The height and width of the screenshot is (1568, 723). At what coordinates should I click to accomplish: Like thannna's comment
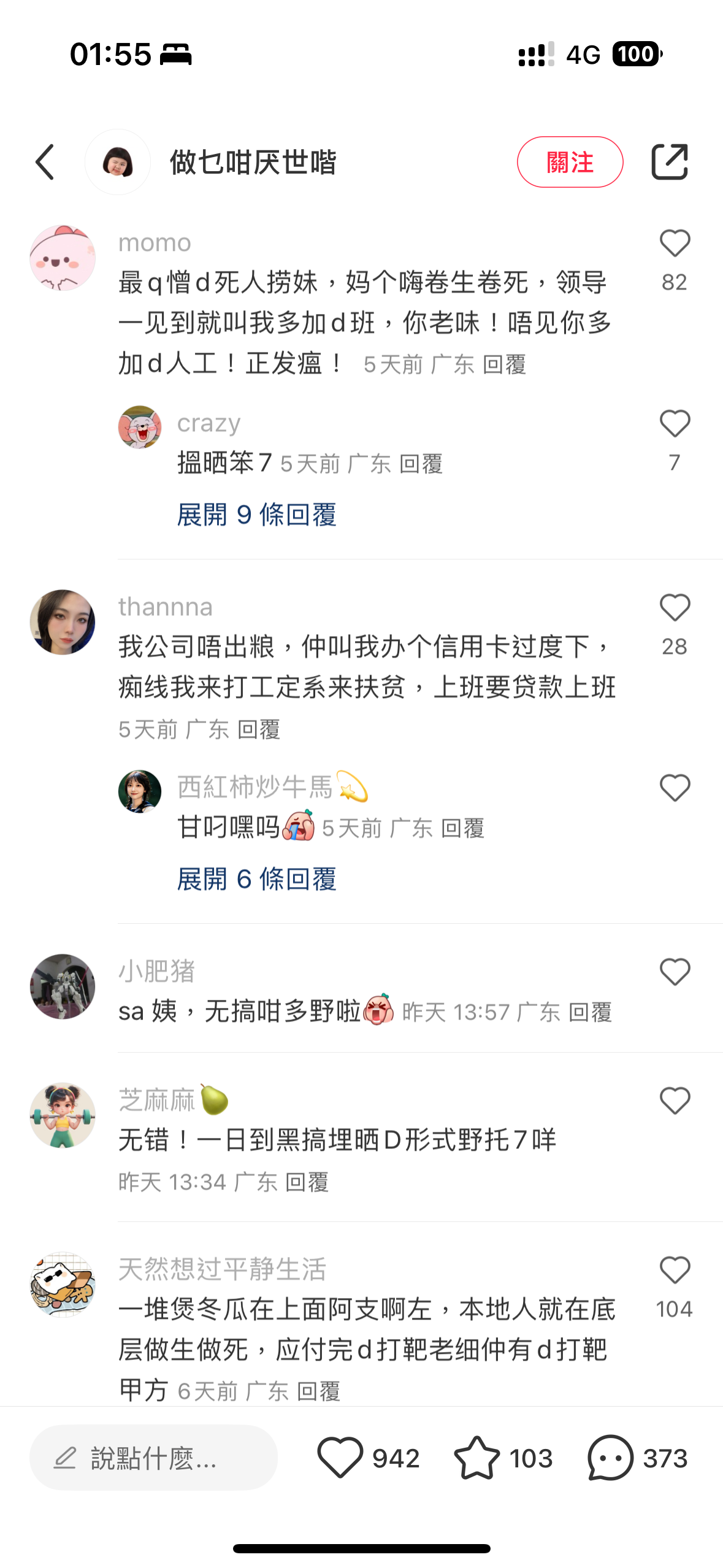pyautogui.click(x=675, y=608)
